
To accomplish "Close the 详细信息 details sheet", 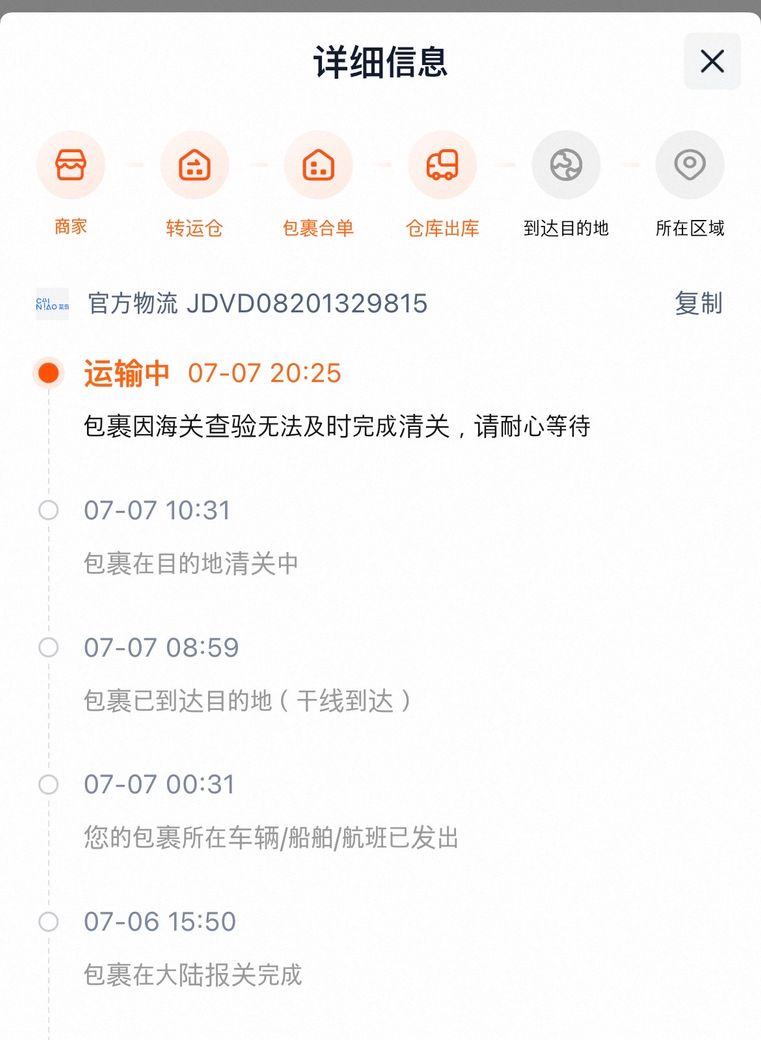I will [712, 61].
